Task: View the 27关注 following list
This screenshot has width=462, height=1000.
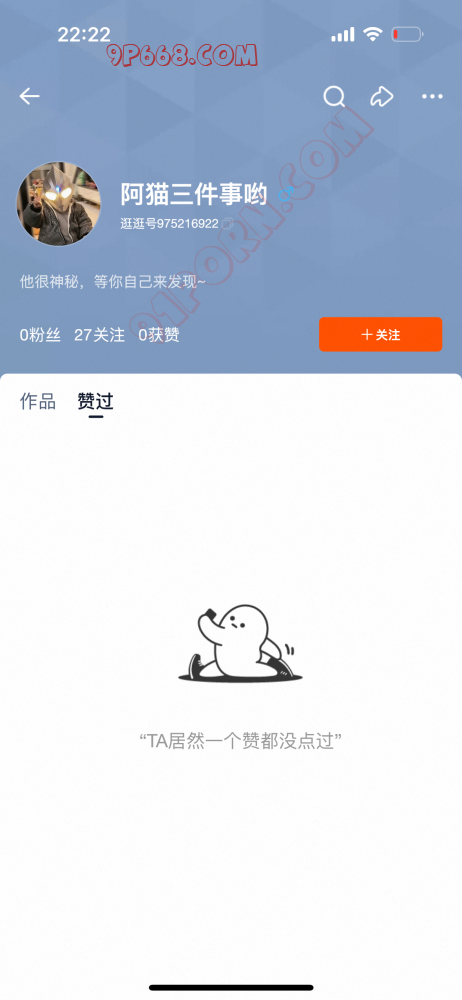Action: (x=100, y=335)
